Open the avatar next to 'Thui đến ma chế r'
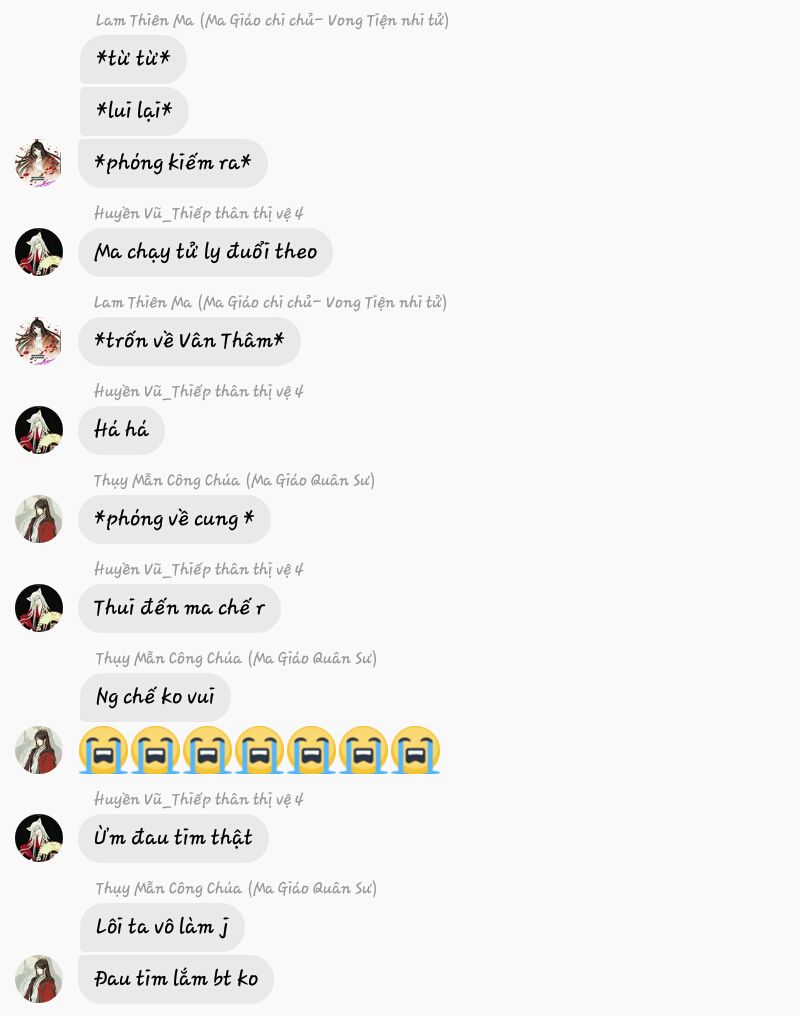 pyautogui.click(x=39, y=608)
